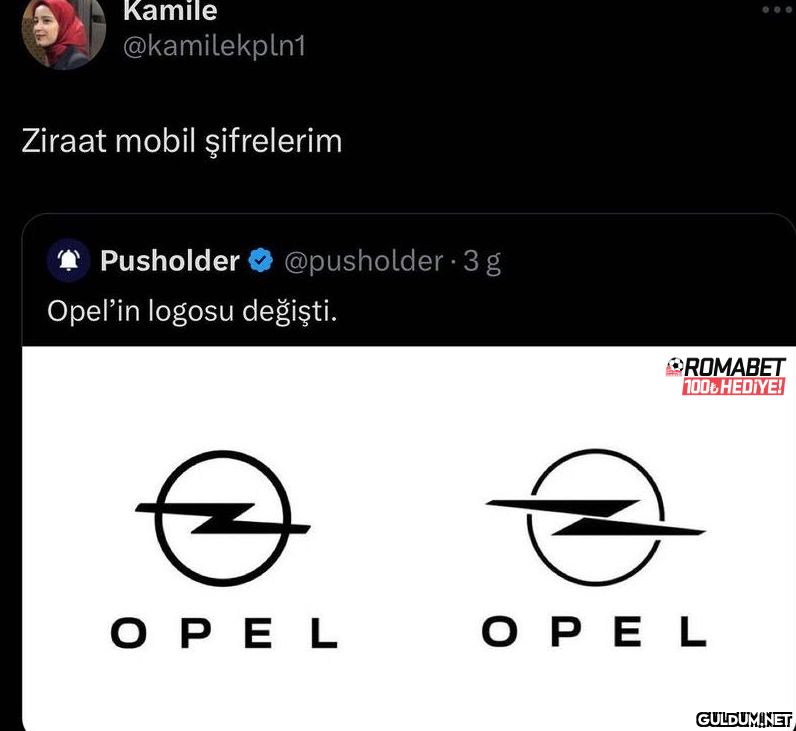Open the tweet's three-dot overflow menu
Image resolution: width=796 pixels, height=731 pixels.
click(776, 9)
